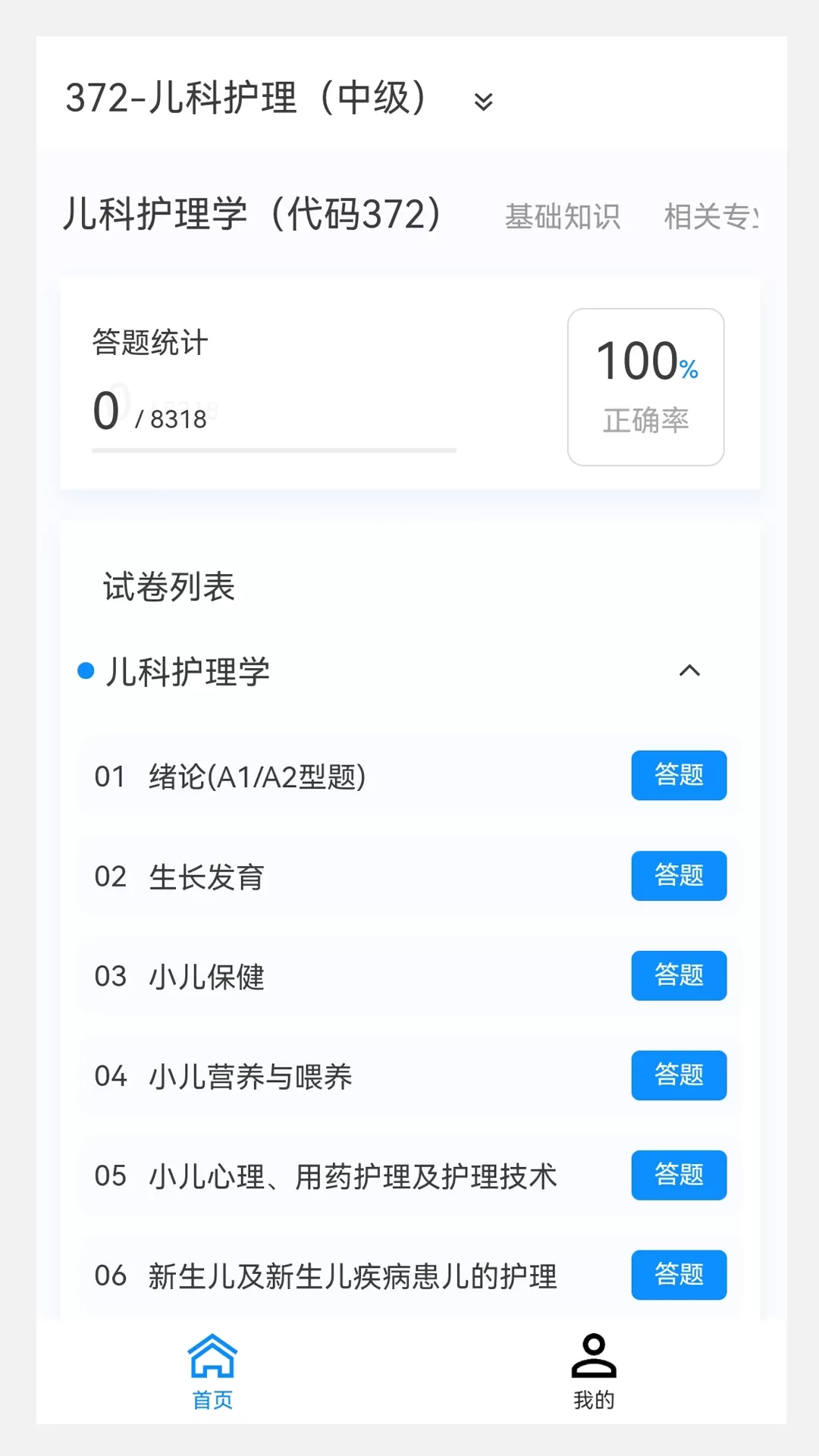Viewport: 819px width, 1456px height.
Task: Collapse the 儿科护理学 paper list
Action: pyautogui.click(x=689, y=671)
